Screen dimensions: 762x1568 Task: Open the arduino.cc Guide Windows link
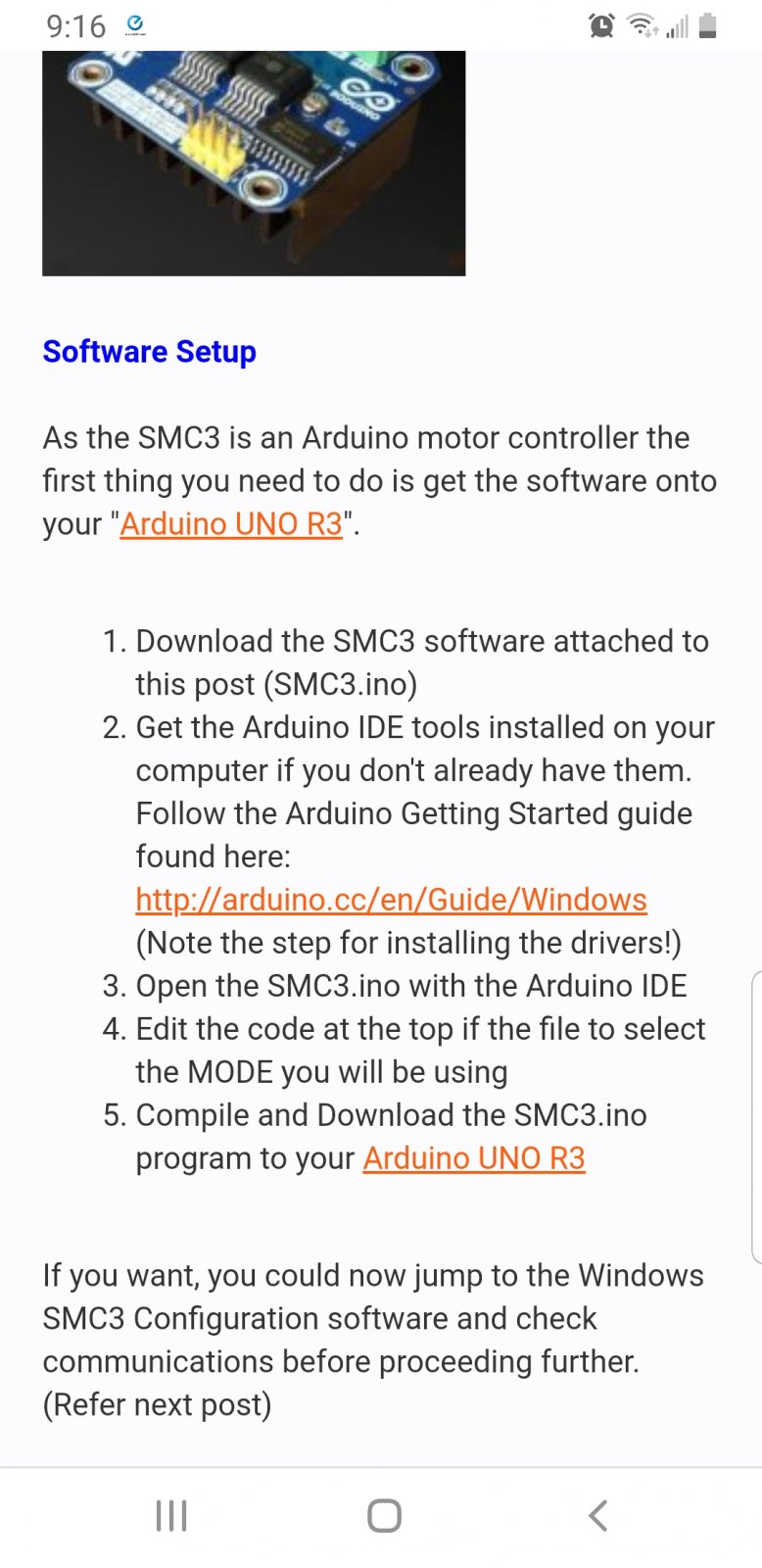[391, 900]
